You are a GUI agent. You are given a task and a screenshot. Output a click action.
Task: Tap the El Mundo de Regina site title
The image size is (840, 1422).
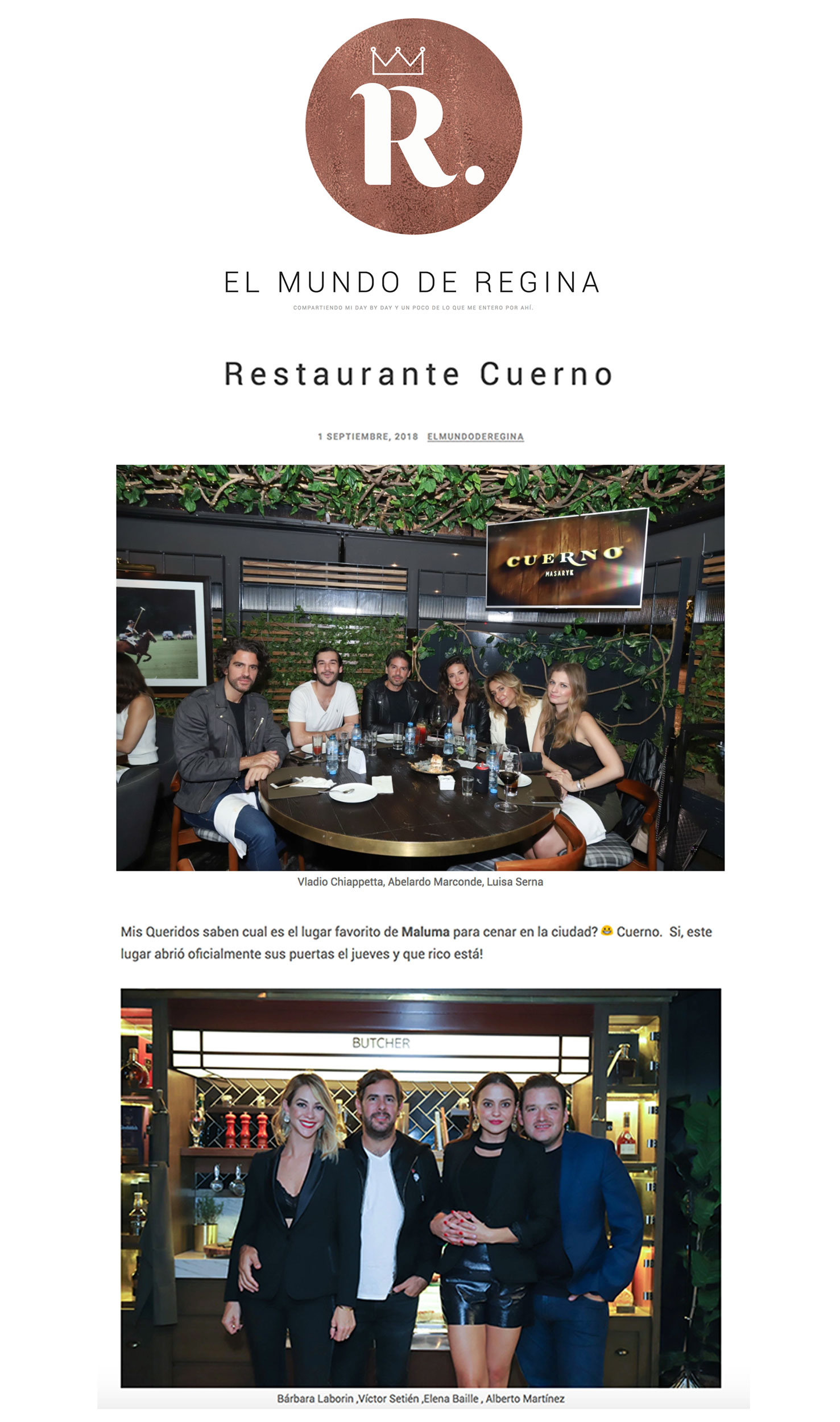click(412, 283)
